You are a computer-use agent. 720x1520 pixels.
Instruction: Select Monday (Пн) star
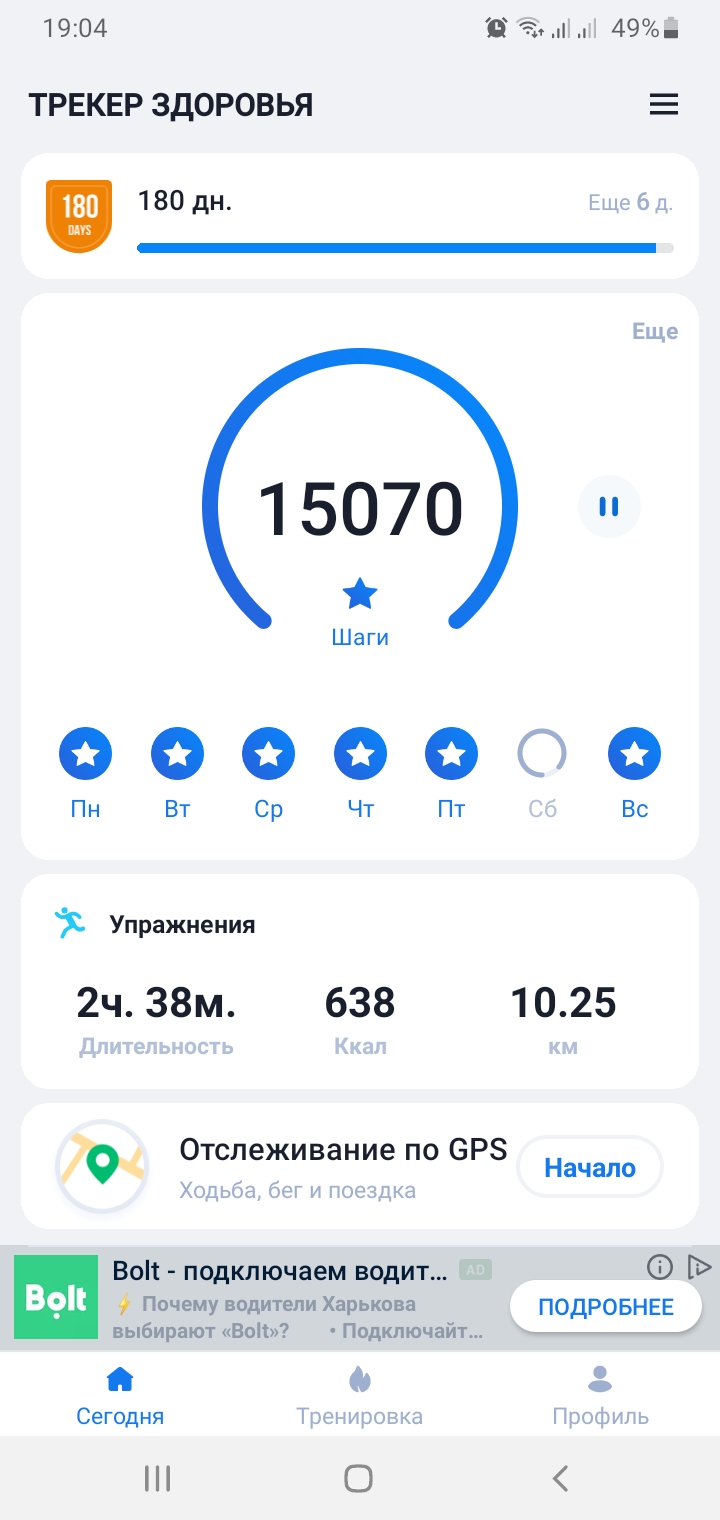tap(86, 754)
